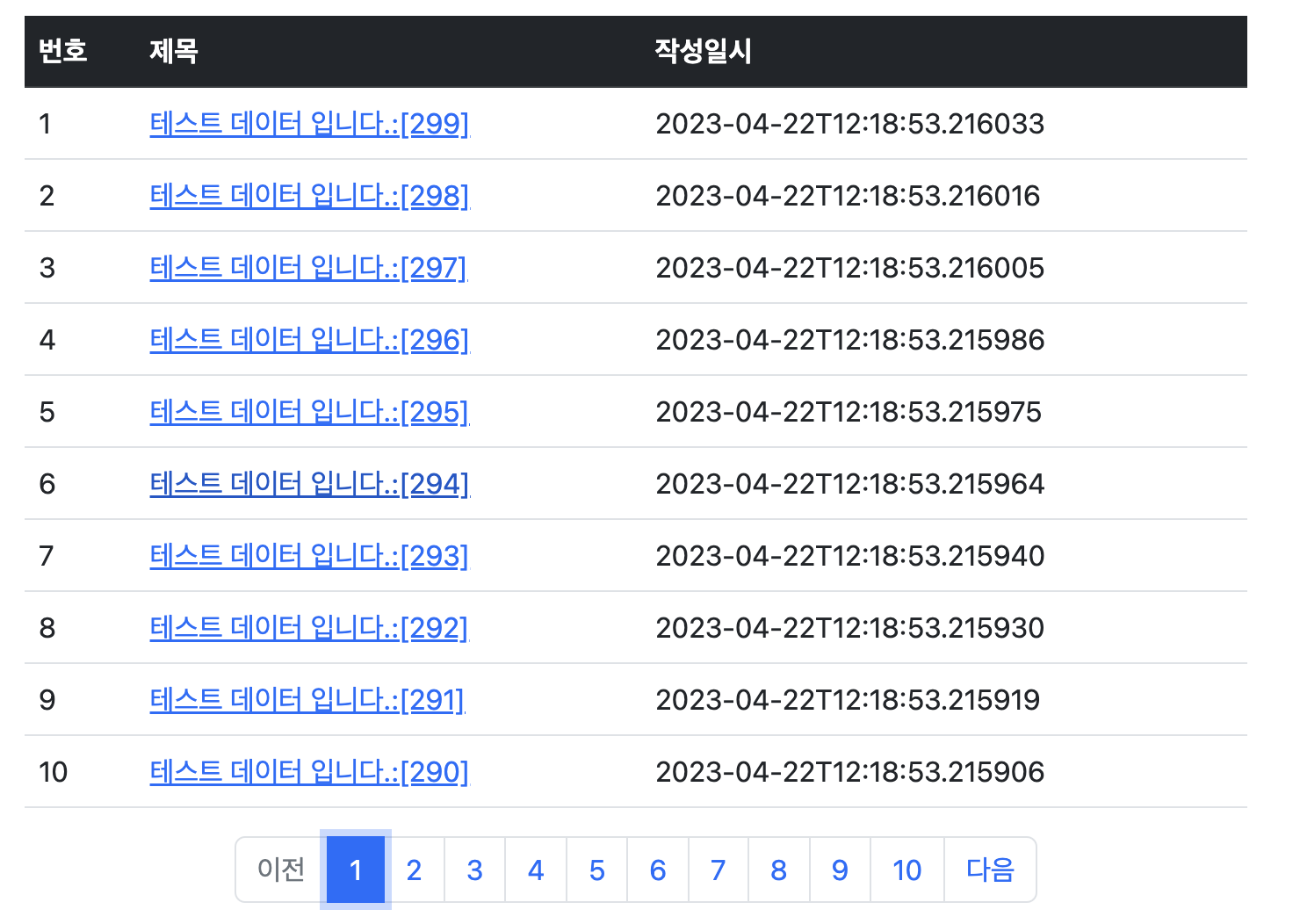
Task: Open the link 테스트 데이터 입니다.:[296]
Action: [x=309, y=340]
